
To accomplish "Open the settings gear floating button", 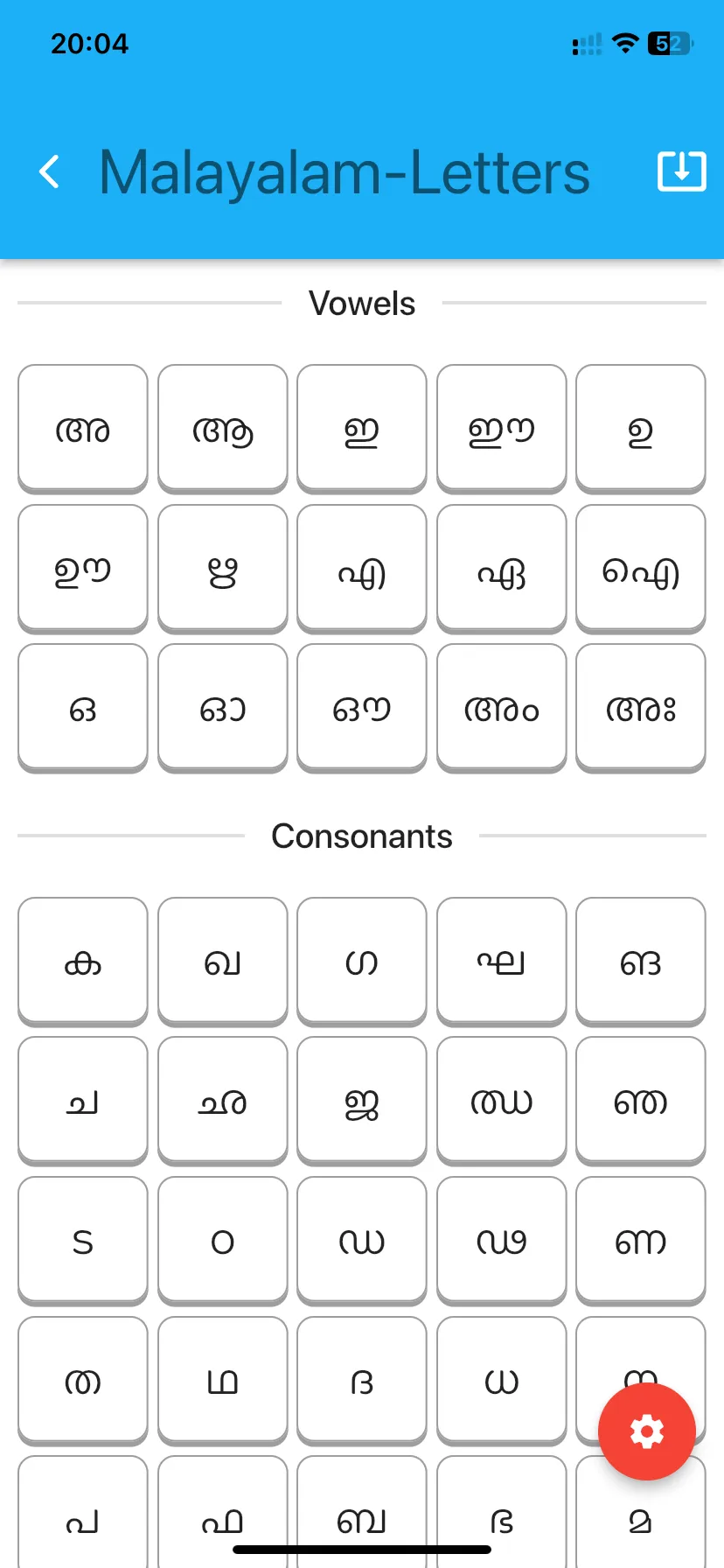I will coord(646,1431).
